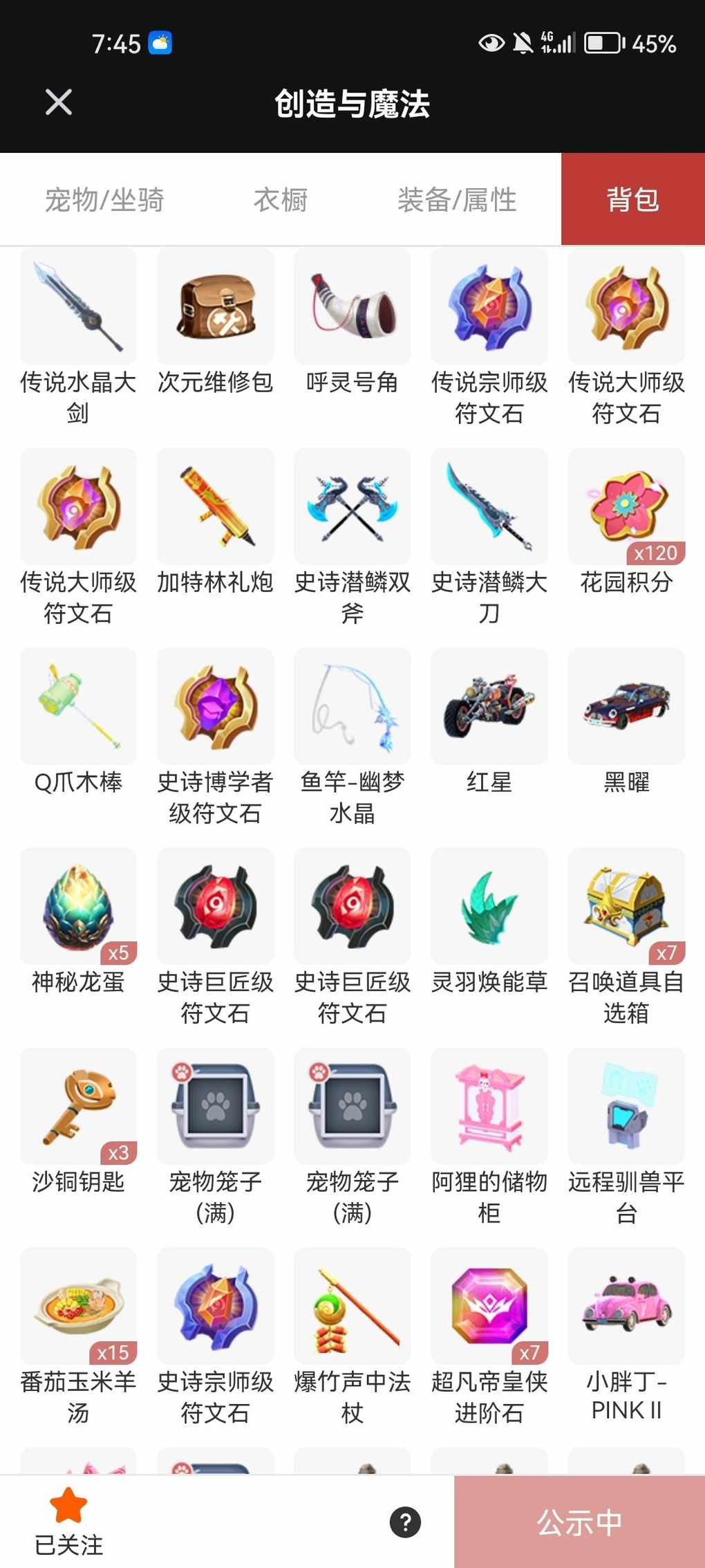Screen dimensions: 705x1568
Task: Switch to the 宠物/坐骑 tab
Action: (x=104, y=200)
